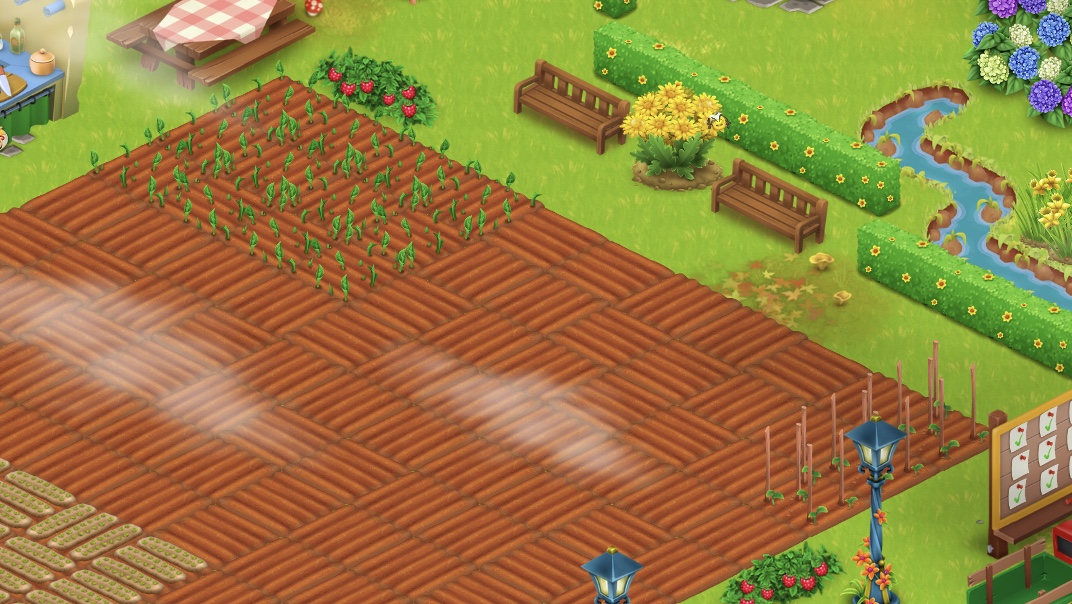Select the strawberry bush beside the picnic table
This screenshot has height=604, width=1072.
click(x=374, y=86)
